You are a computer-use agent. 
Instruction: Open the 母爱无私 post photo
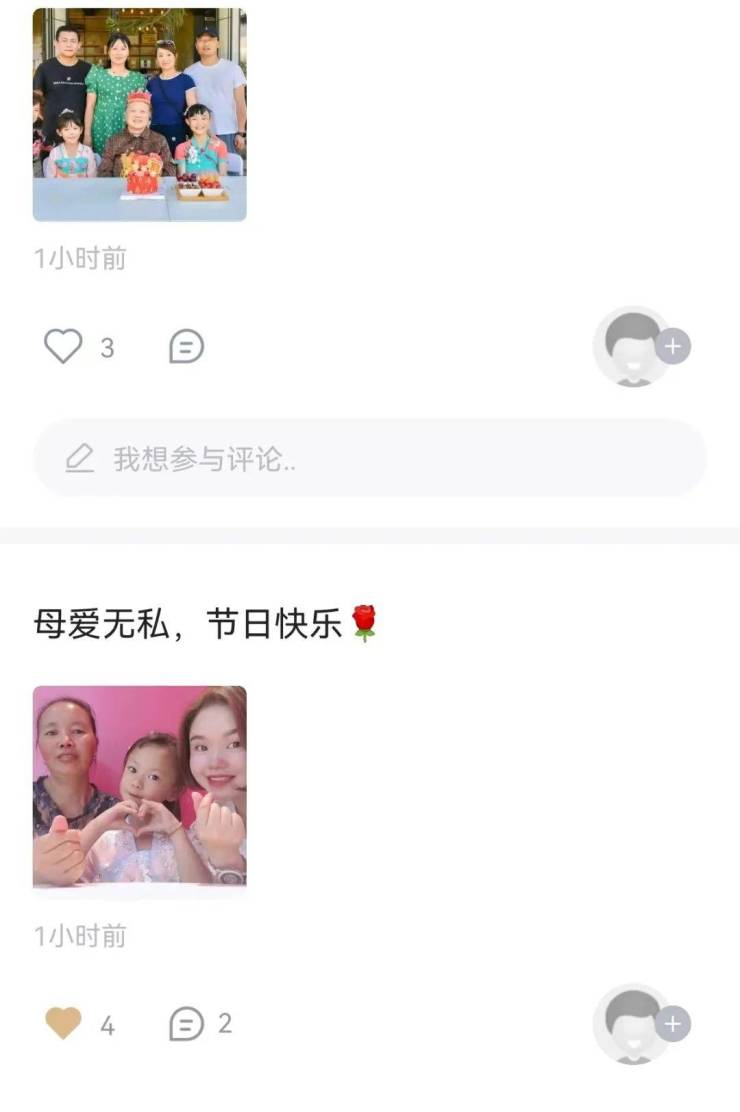(139, 786)
